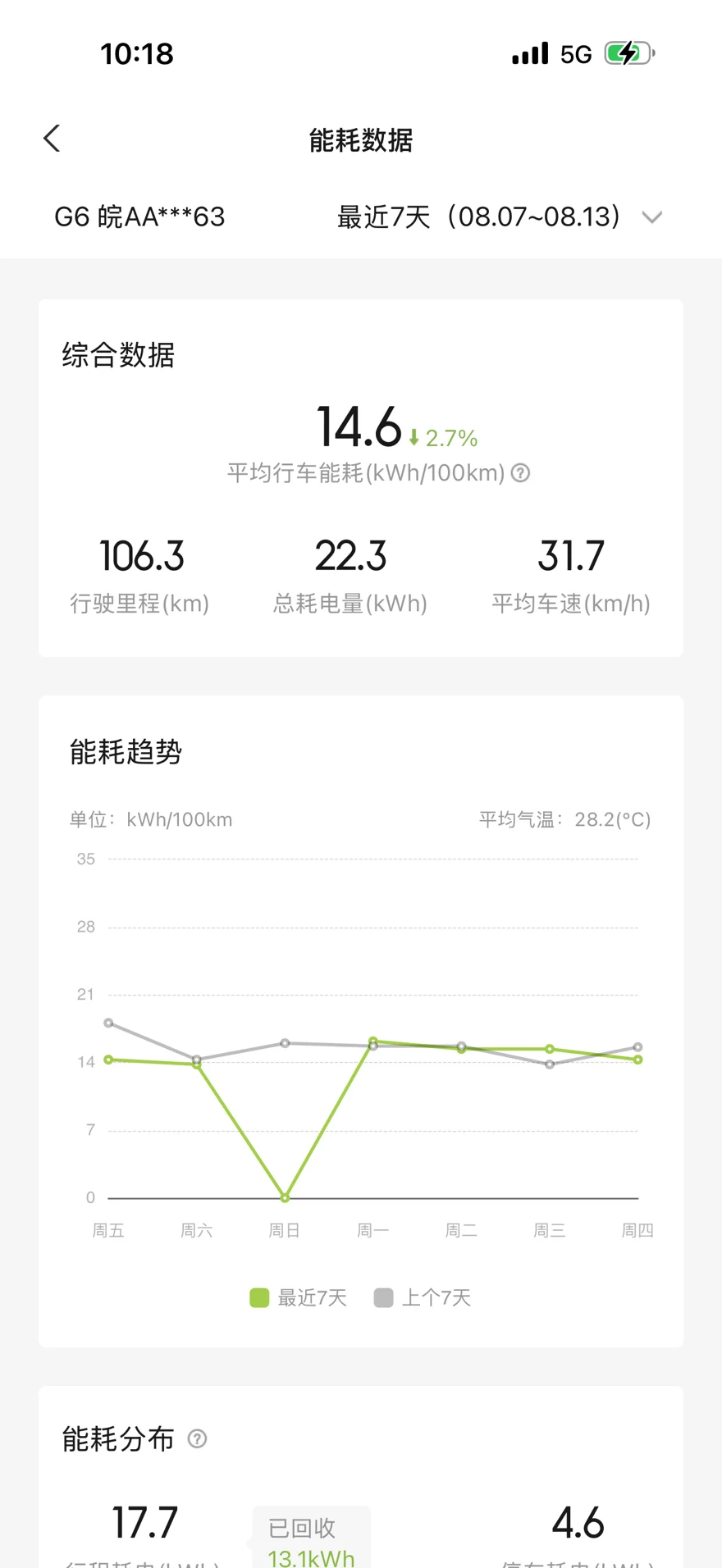Toggle the 最近7天 legend in the chart
Viewport: 722px width, 1568px height.
tap(299, 1297)
